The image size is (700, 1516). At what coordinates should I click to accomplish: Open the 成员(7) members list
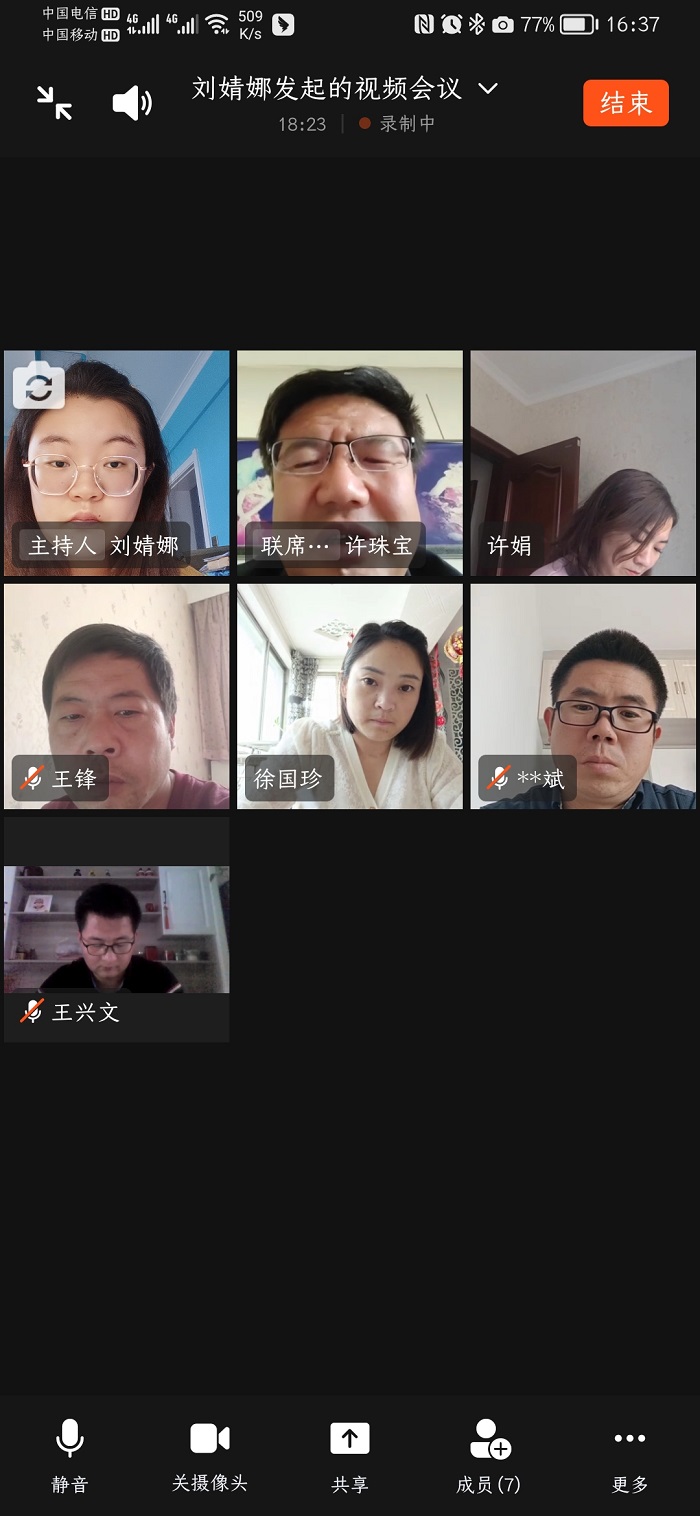click(x=489, y=1455)
